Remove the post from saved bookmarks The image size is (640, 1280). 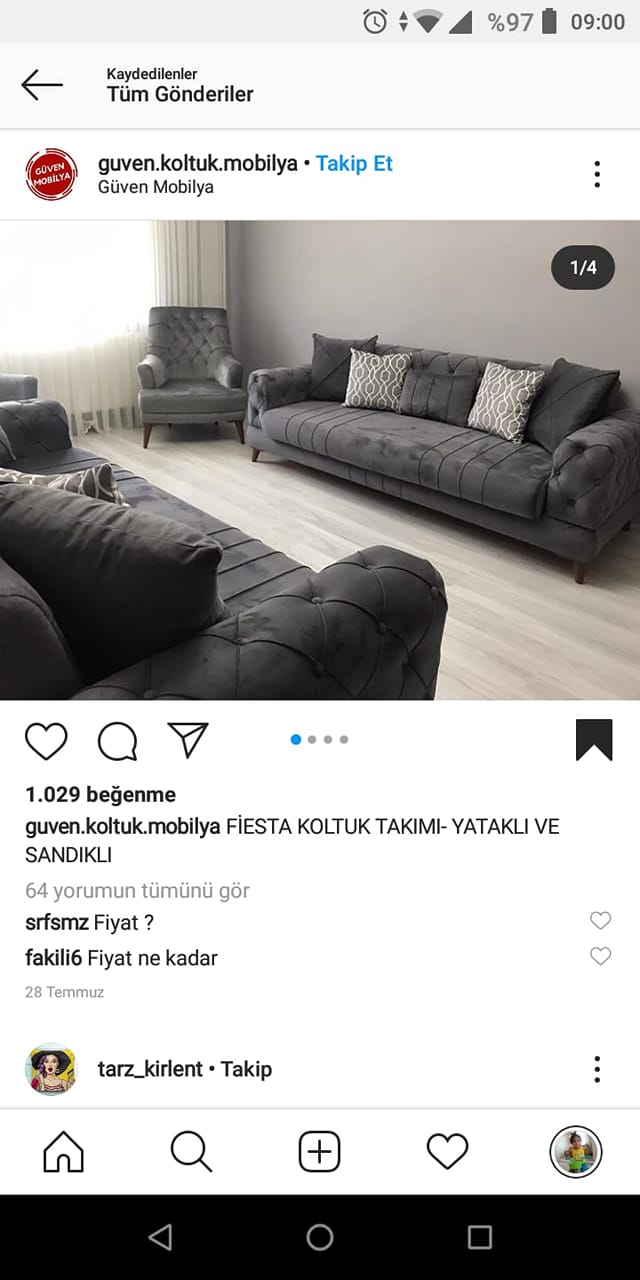pyautogui.click(x=594, y=741)
